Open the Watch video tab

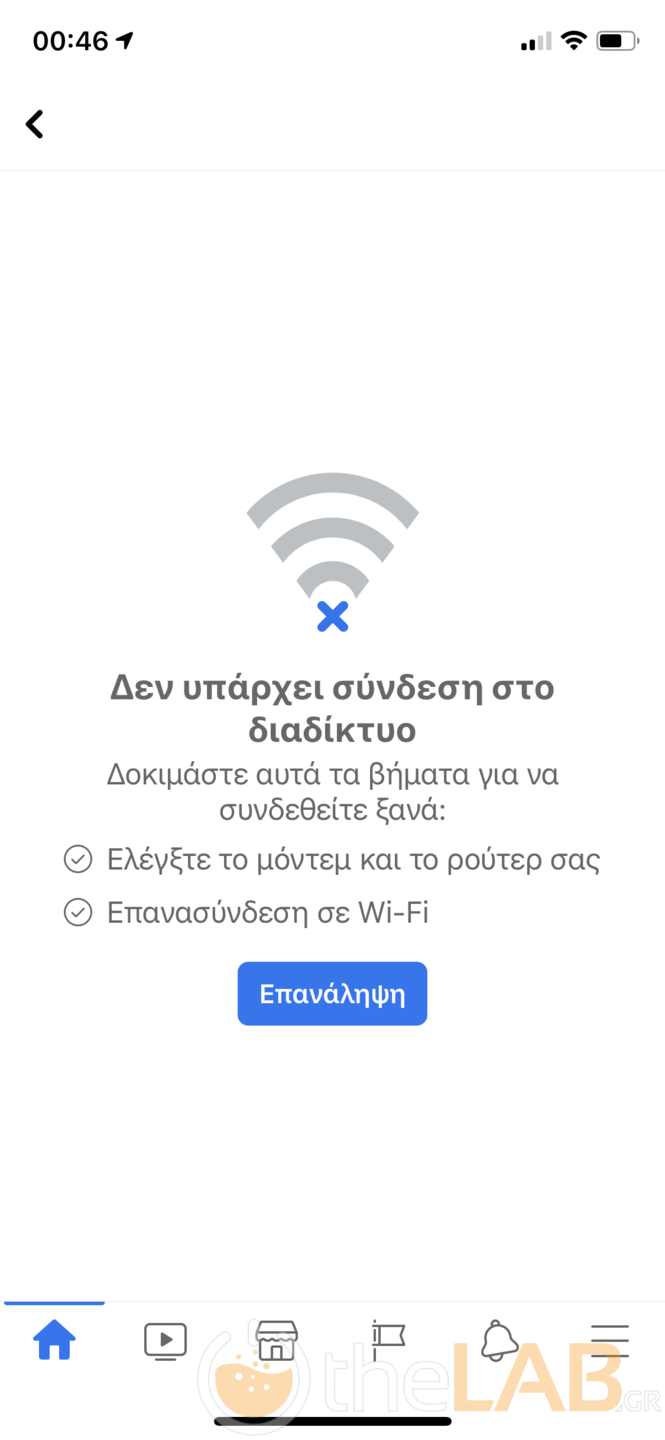tap(165, 1340)
